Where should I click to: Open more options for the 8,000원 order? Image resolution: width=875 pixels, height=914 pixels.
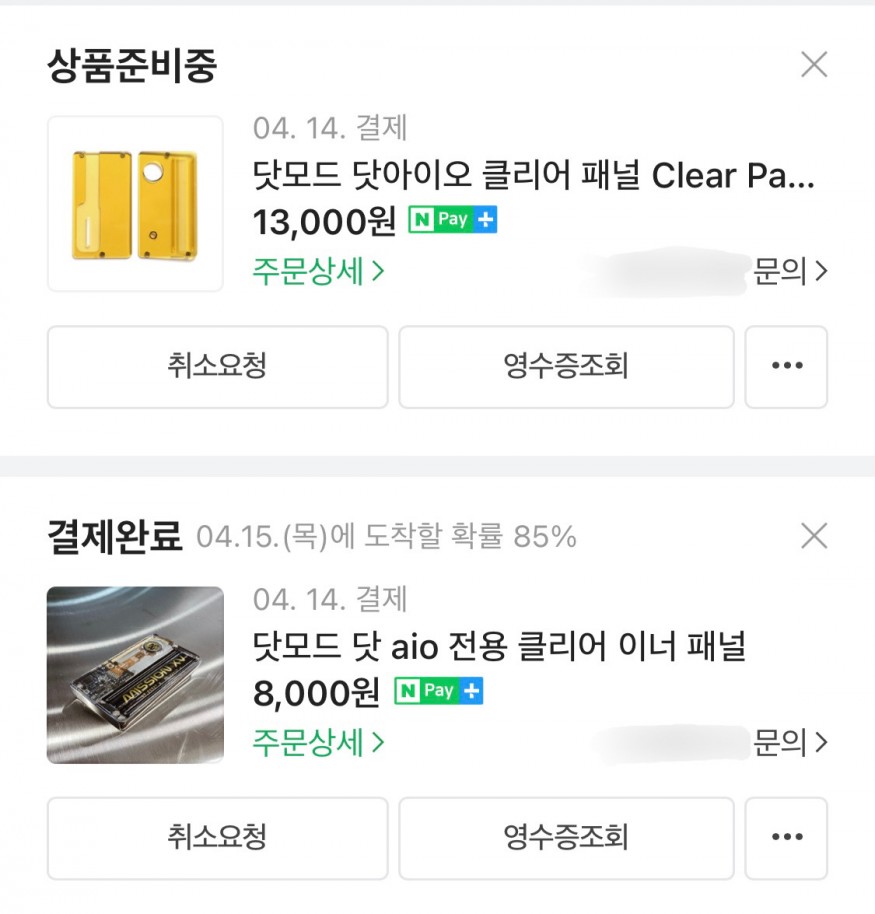point(786,837)
